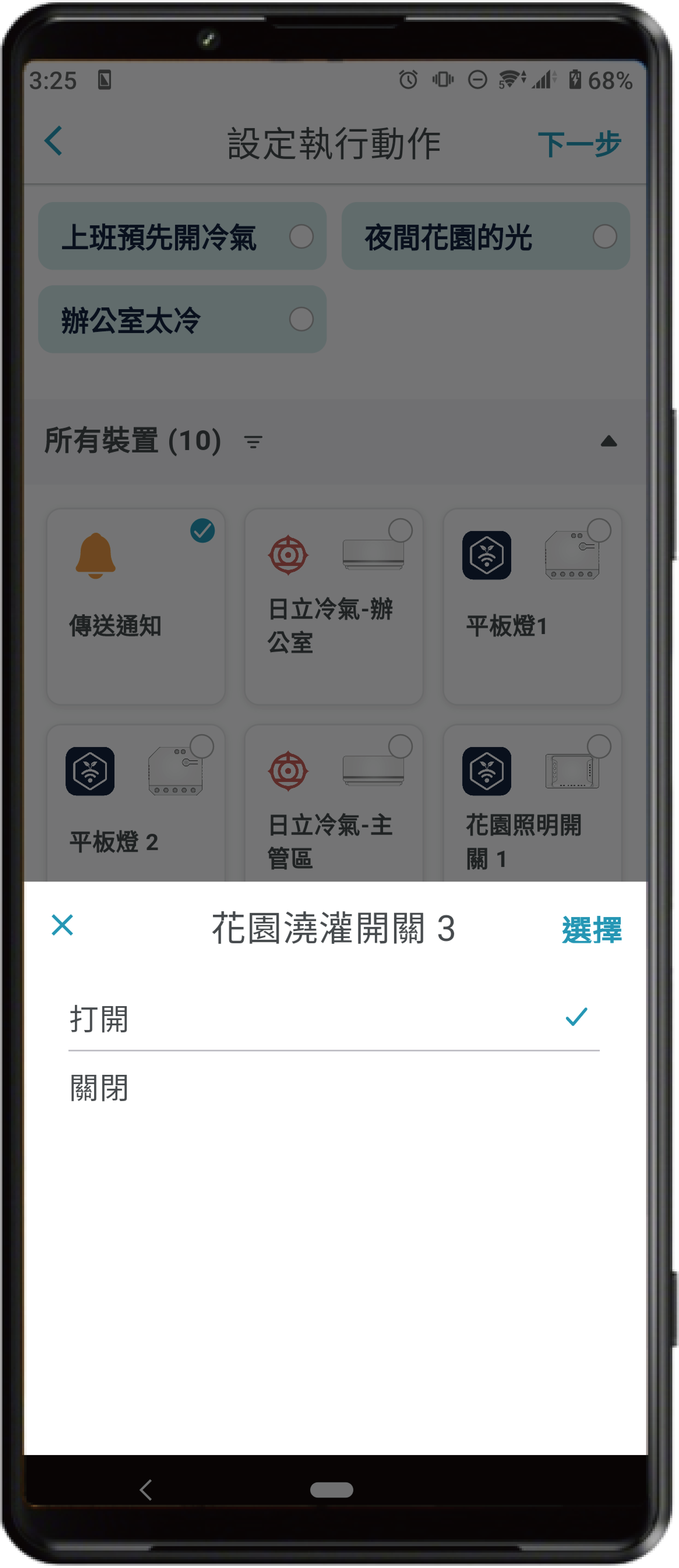The width and height of the screenshot is (679, 1568).
Task: Tap the system home pill
Action: [x=332, y=1489]
